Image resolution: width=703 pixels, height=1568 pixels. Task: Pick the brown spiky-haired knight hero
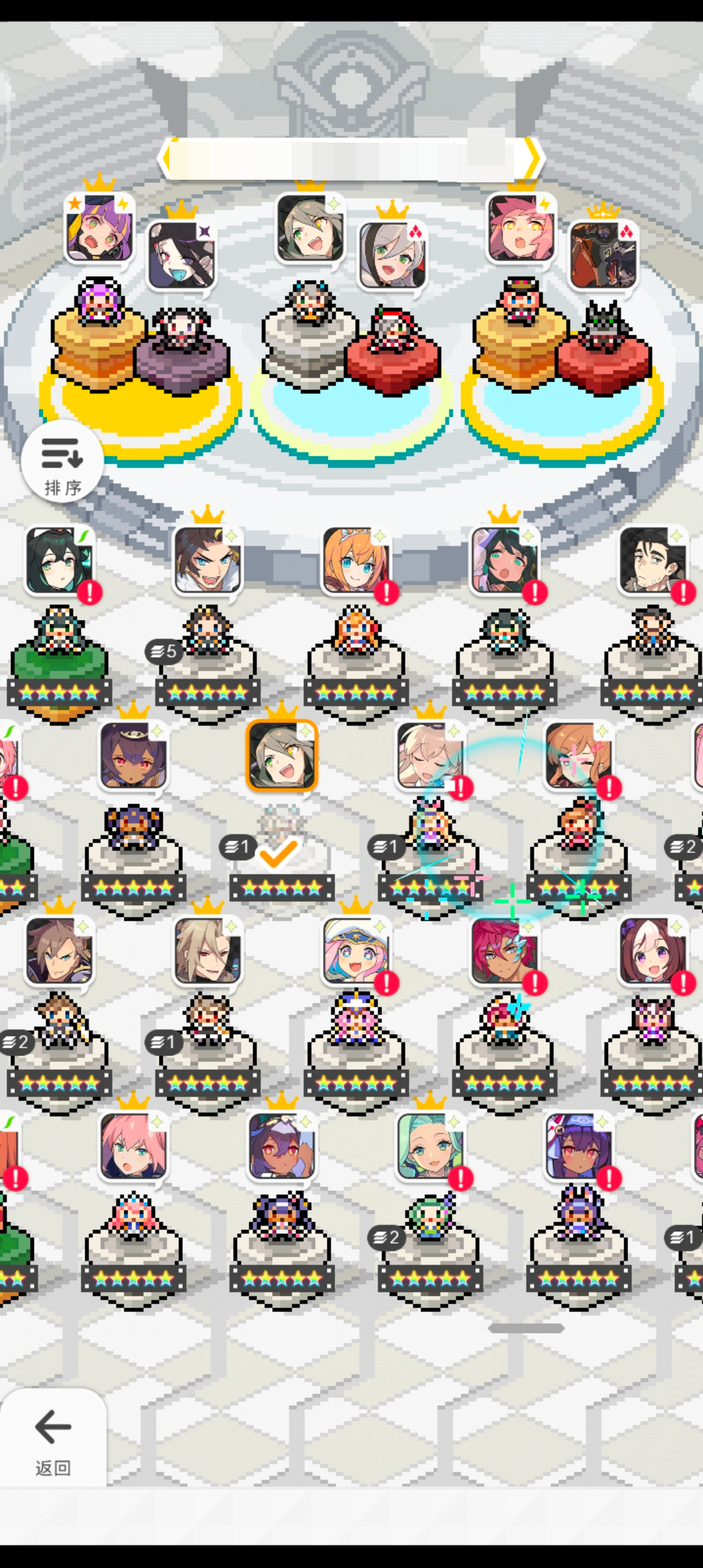[59, 951]
